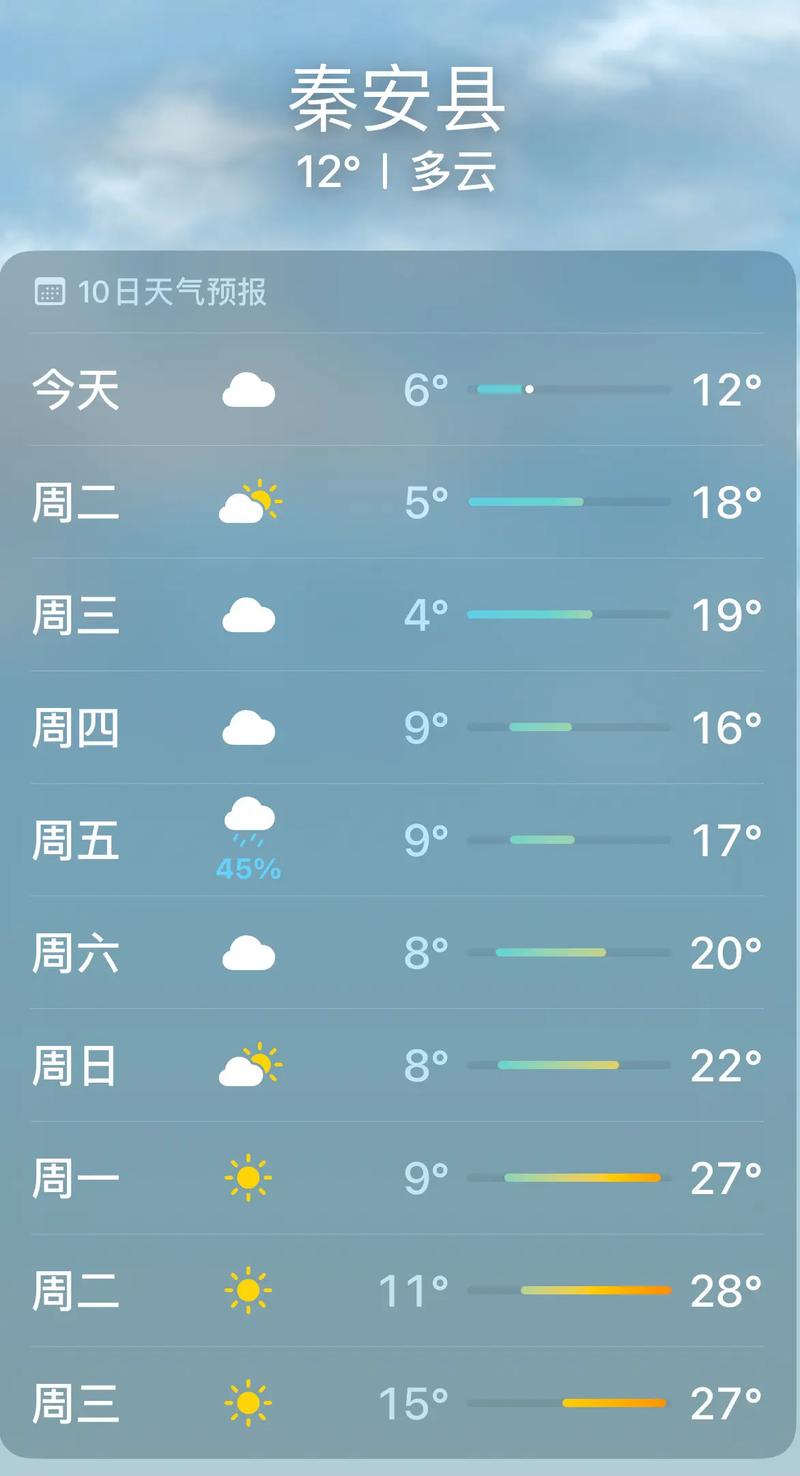Select the partly sunny icon on 周二
The image size is (800, 1476).
click(x=248, y=501)
